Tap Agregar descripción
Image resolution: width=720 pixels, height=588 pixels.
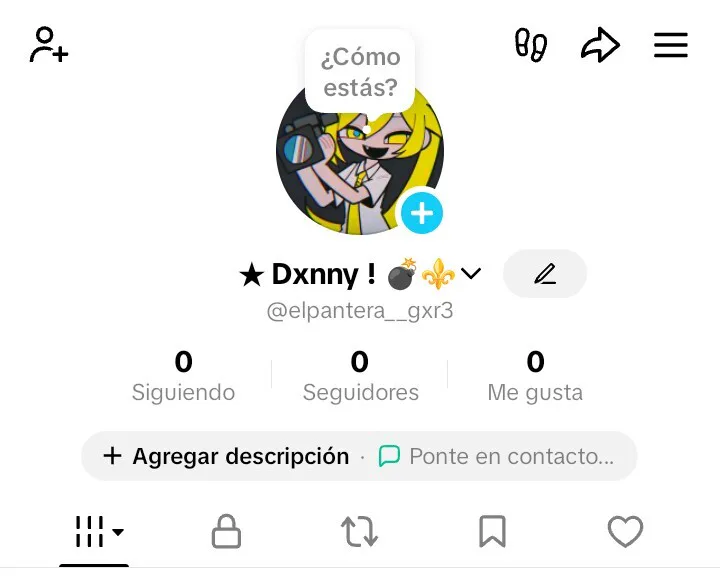tap(226, 456)
